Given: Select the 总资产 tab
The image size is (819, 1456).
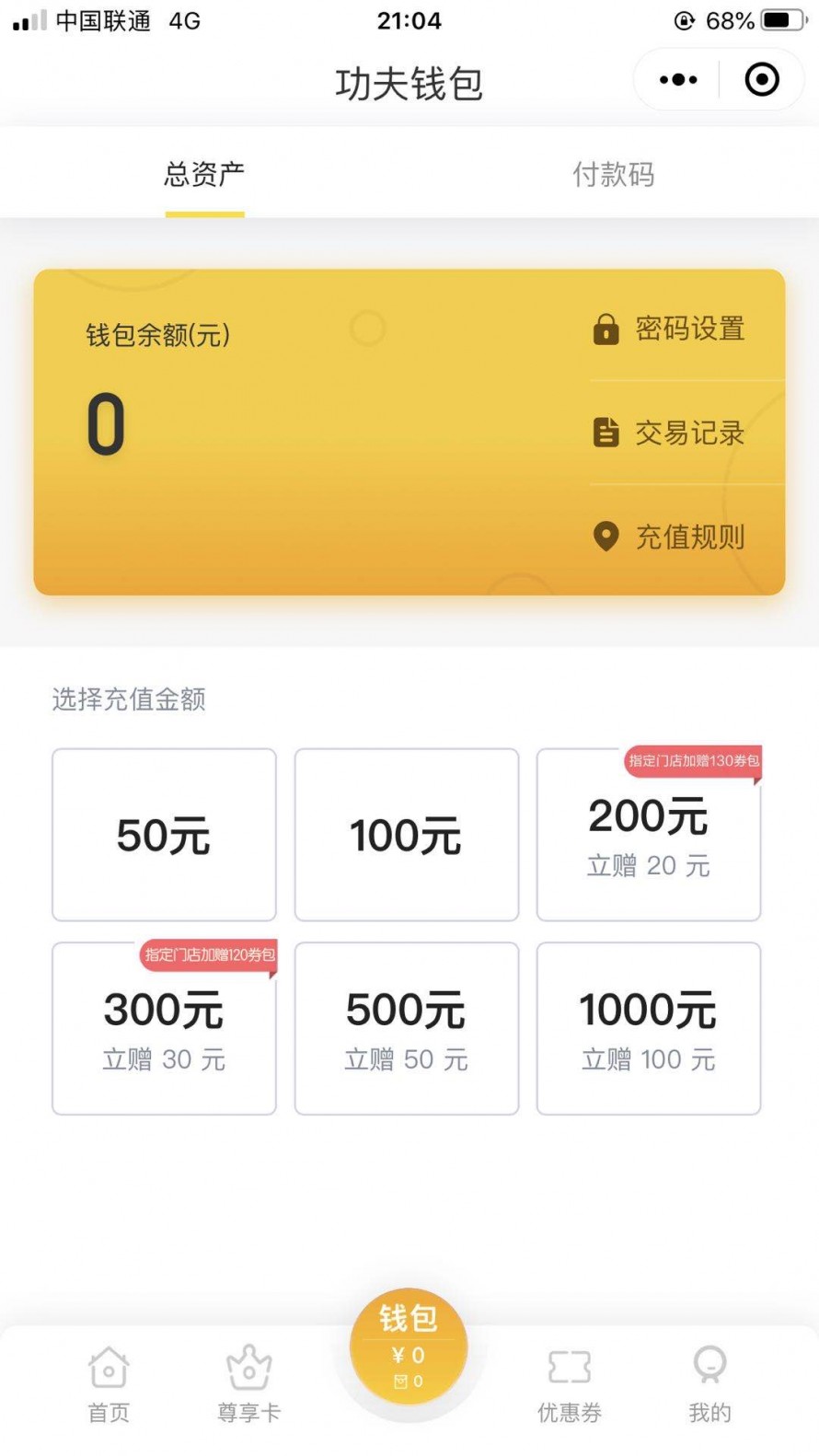Looking at the screenshot, I should tap(204, 174).
